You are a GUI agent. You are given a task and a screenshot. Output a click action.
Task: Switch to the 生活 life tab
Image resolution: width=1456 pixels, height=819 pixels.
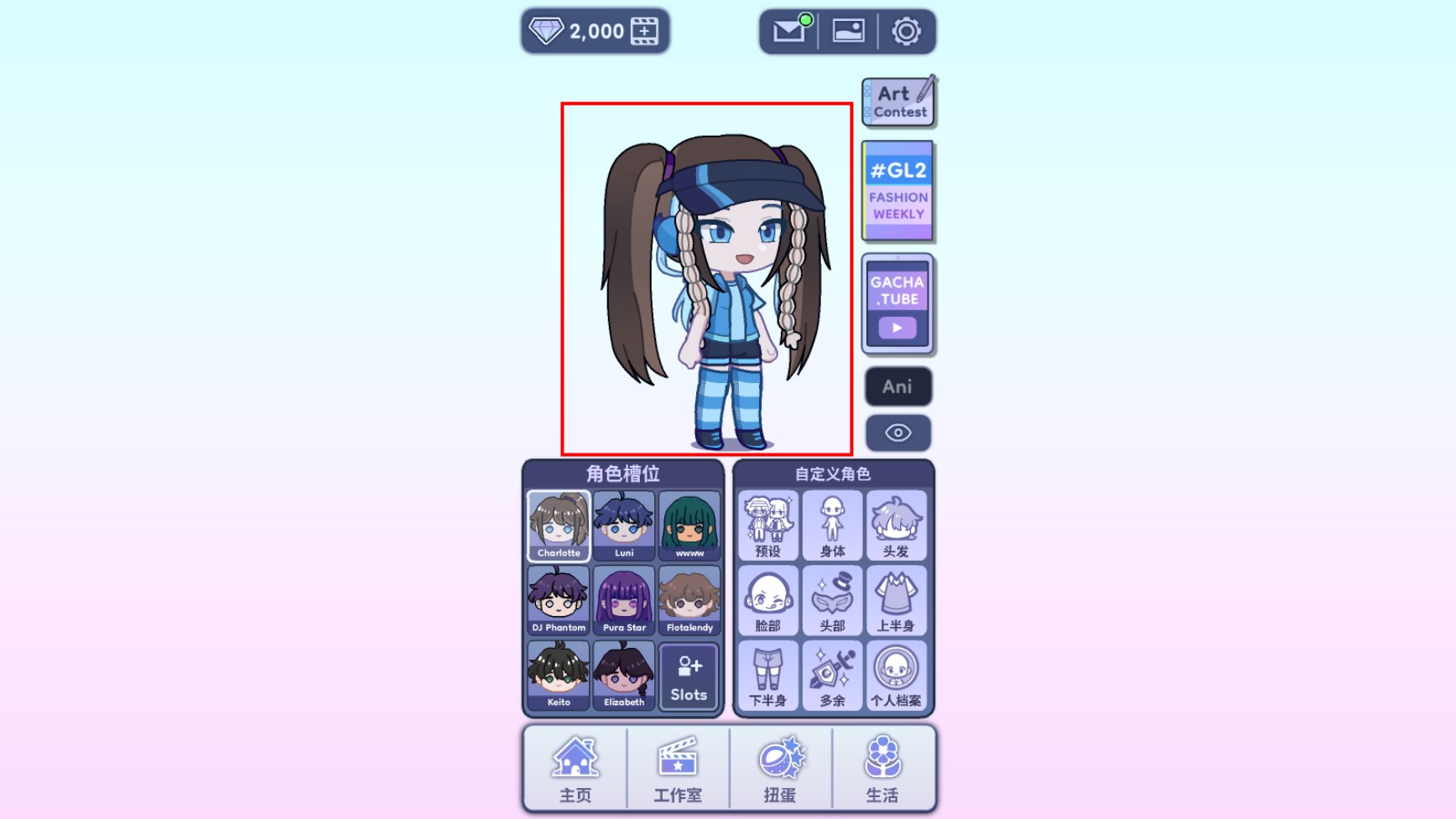[x=882, y=770]
